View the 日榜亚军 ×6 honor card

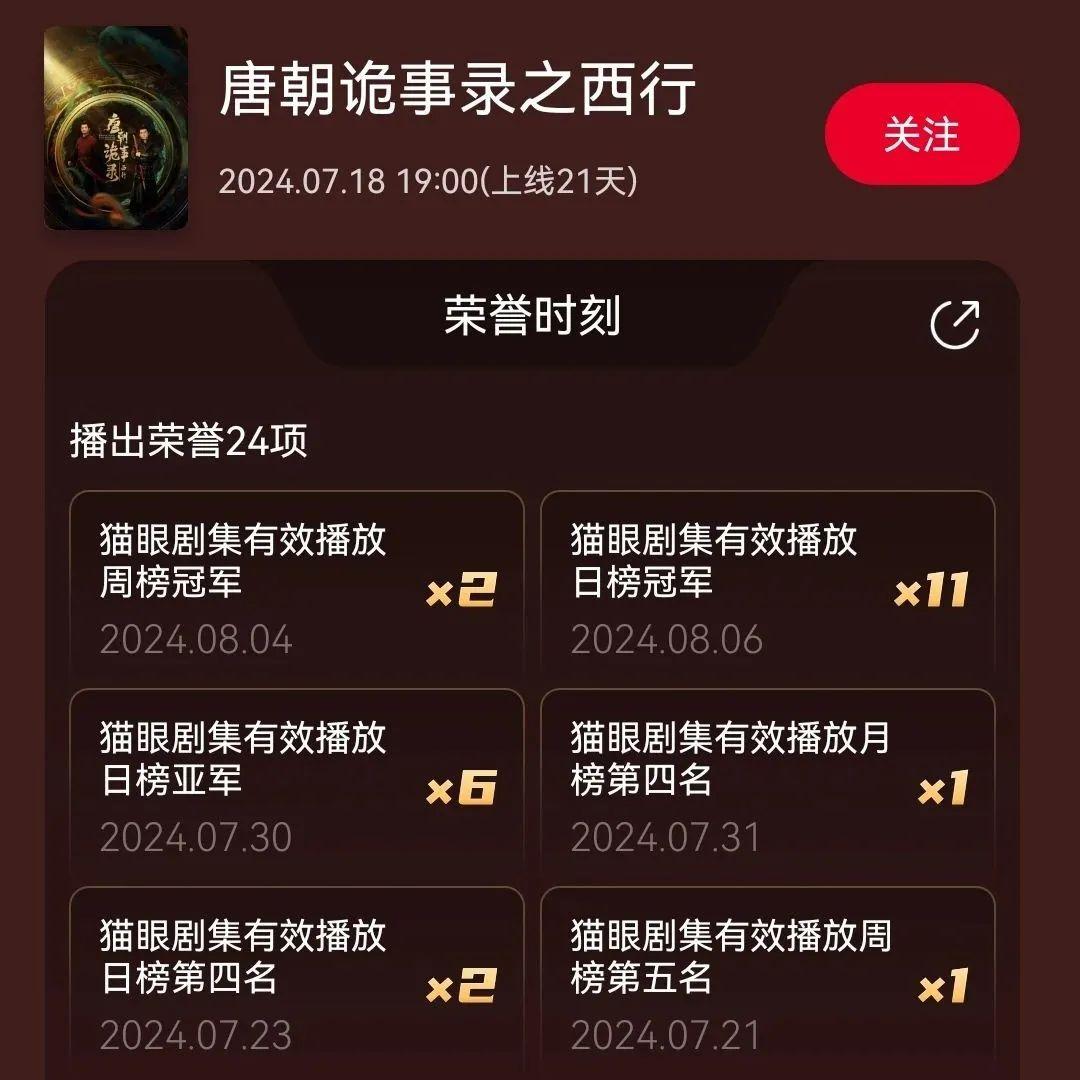tap(296, 783)
